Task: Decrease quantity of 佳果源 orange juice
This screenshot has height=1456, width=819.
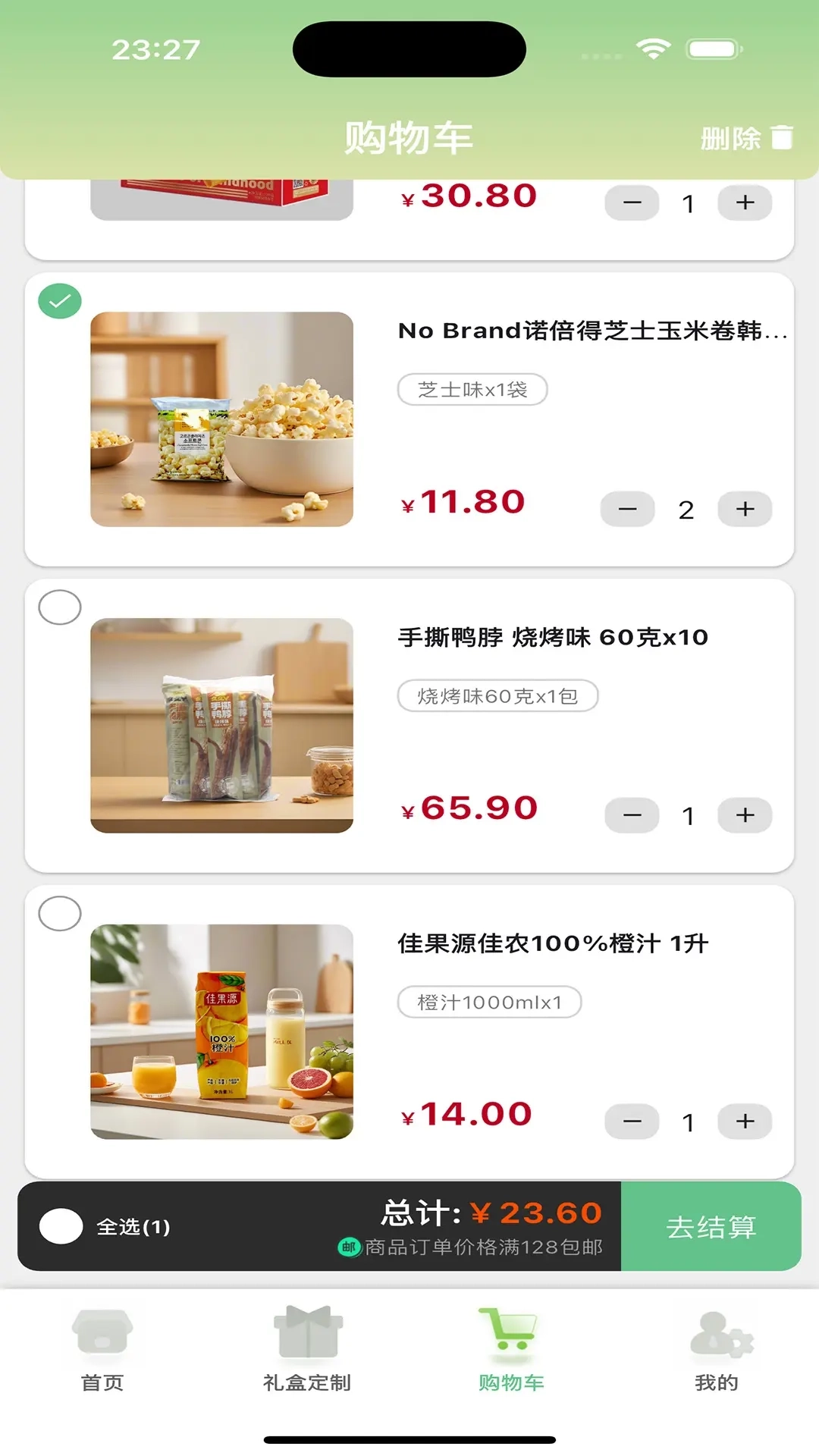Action: point(632,1122)
